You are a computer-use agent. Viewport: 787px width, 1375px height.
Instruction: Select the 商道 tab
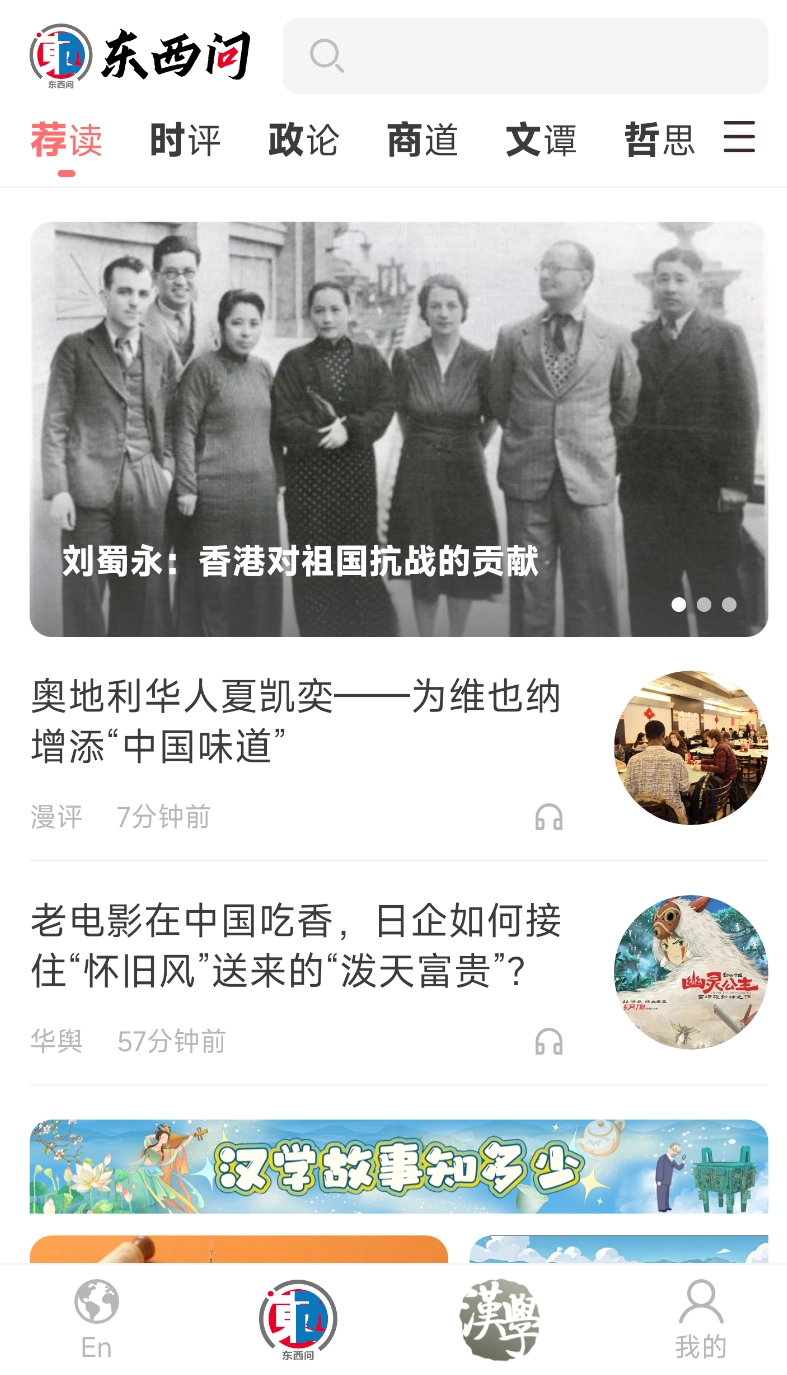tap(421, 140)
